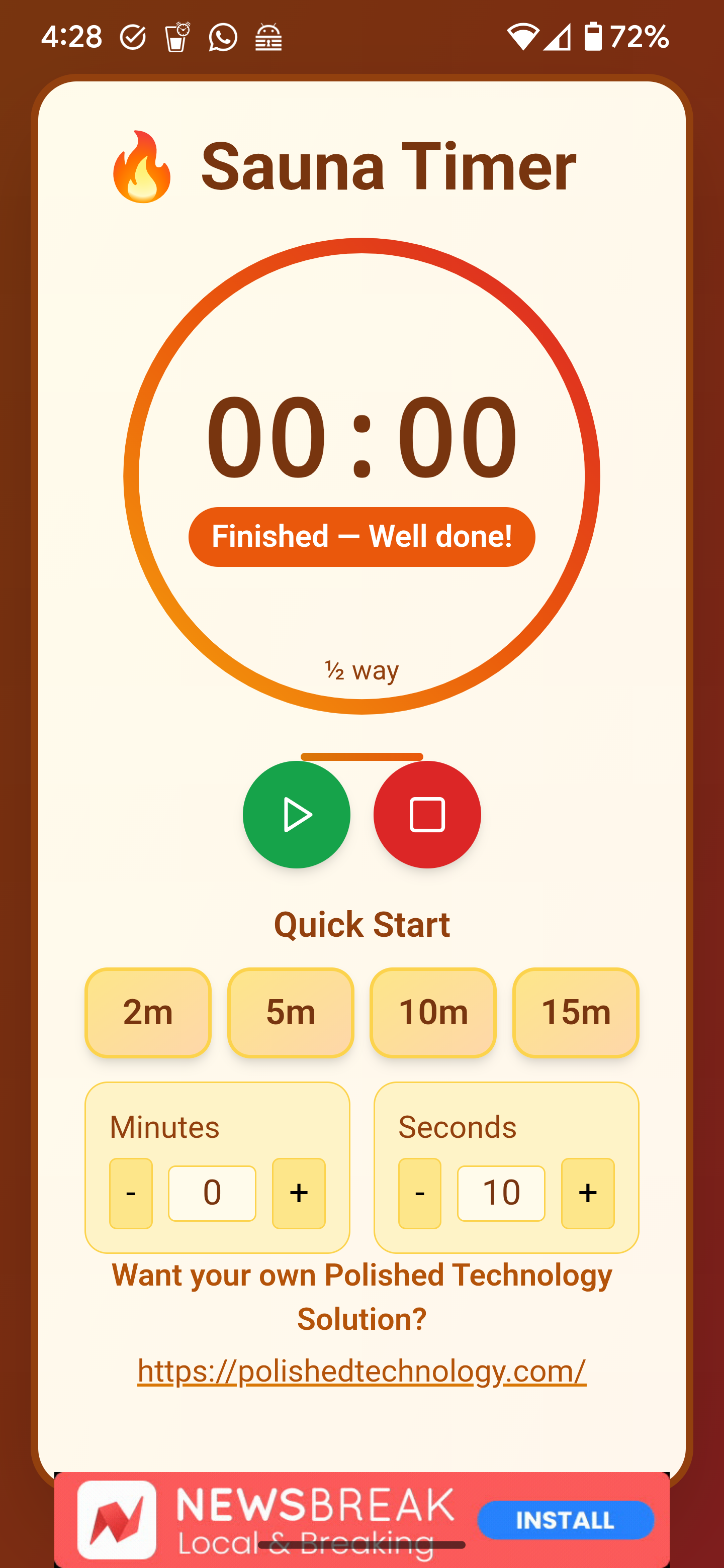Click the alarm clock icon in the status bar
724x1568 pixels.
click(177, 37)
